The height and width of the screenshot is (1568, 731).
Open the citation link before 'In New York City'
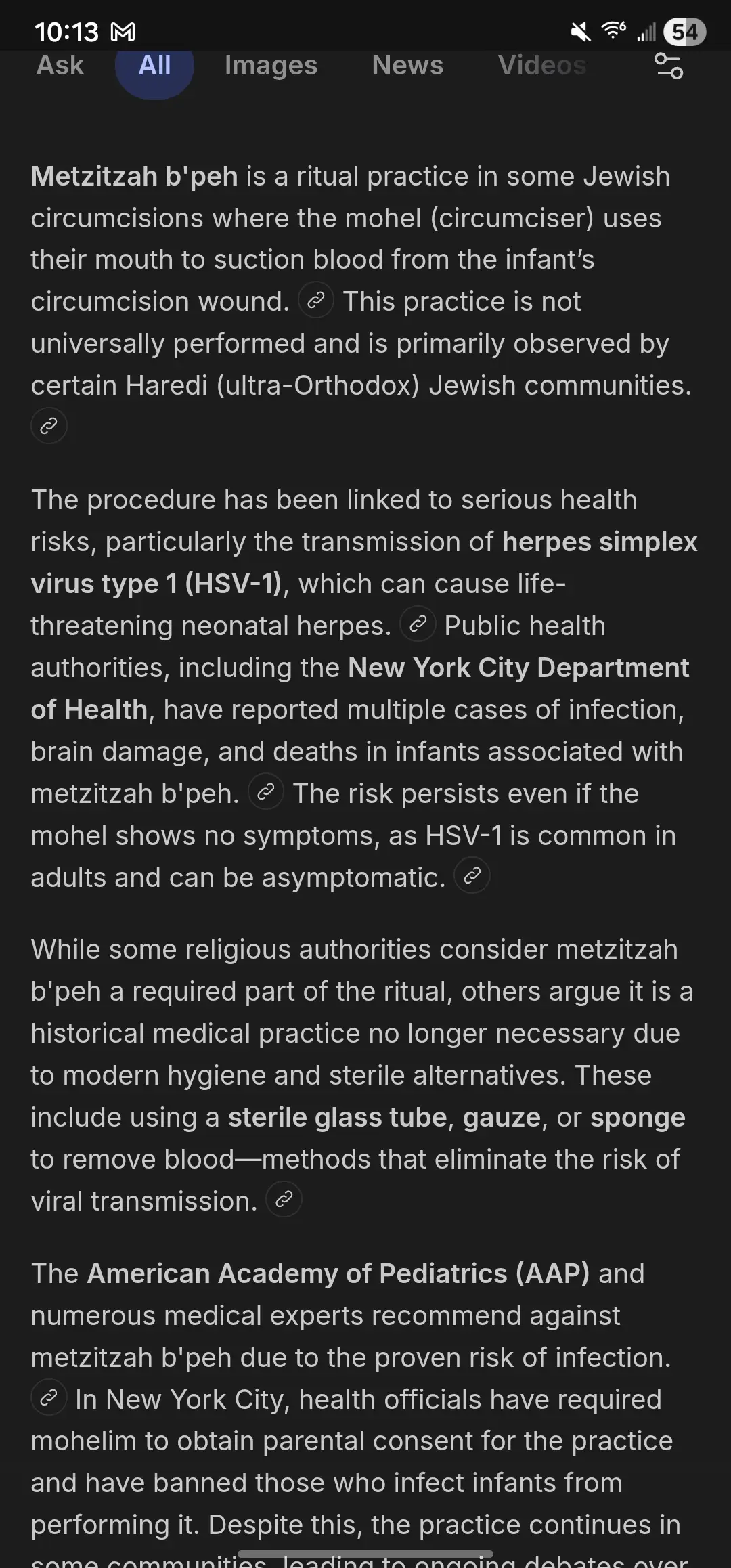click(x=49, y=1398)
